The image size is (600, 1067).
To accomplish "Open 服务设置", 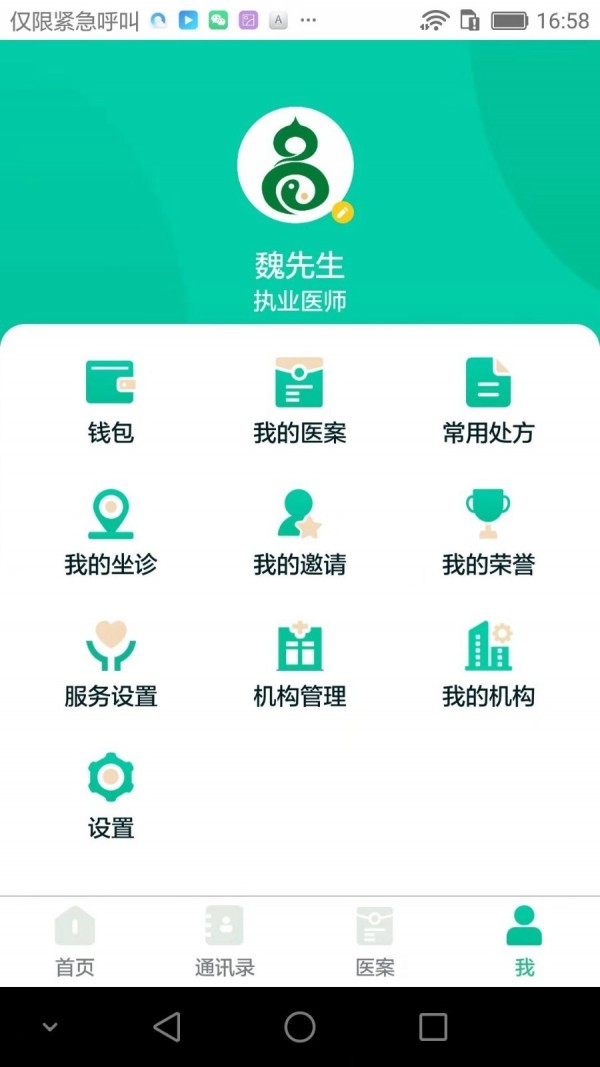I will [110, 664].
